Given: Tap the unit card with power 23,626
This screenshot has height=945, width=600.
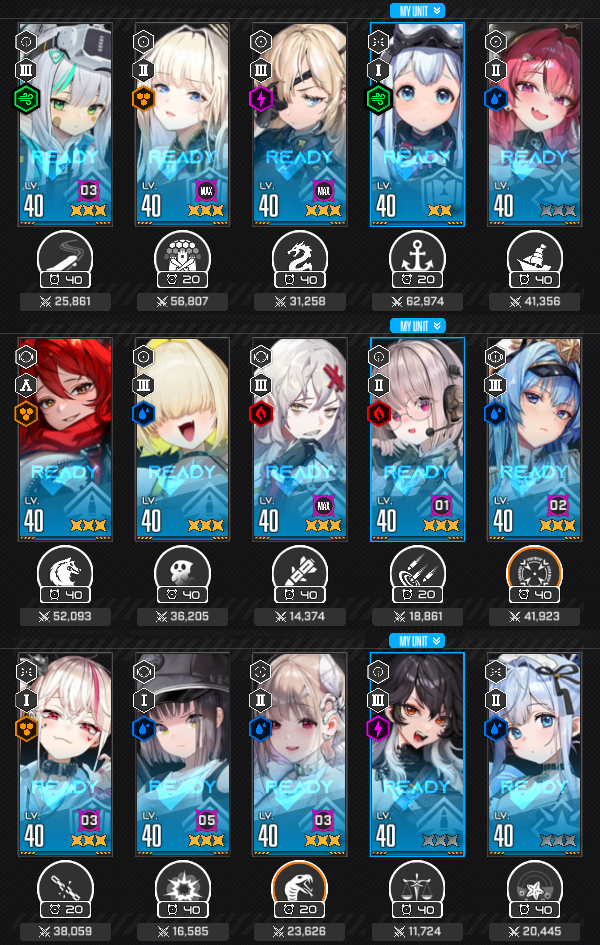Looking at the screenshot, I should click(x=300, y=754).
